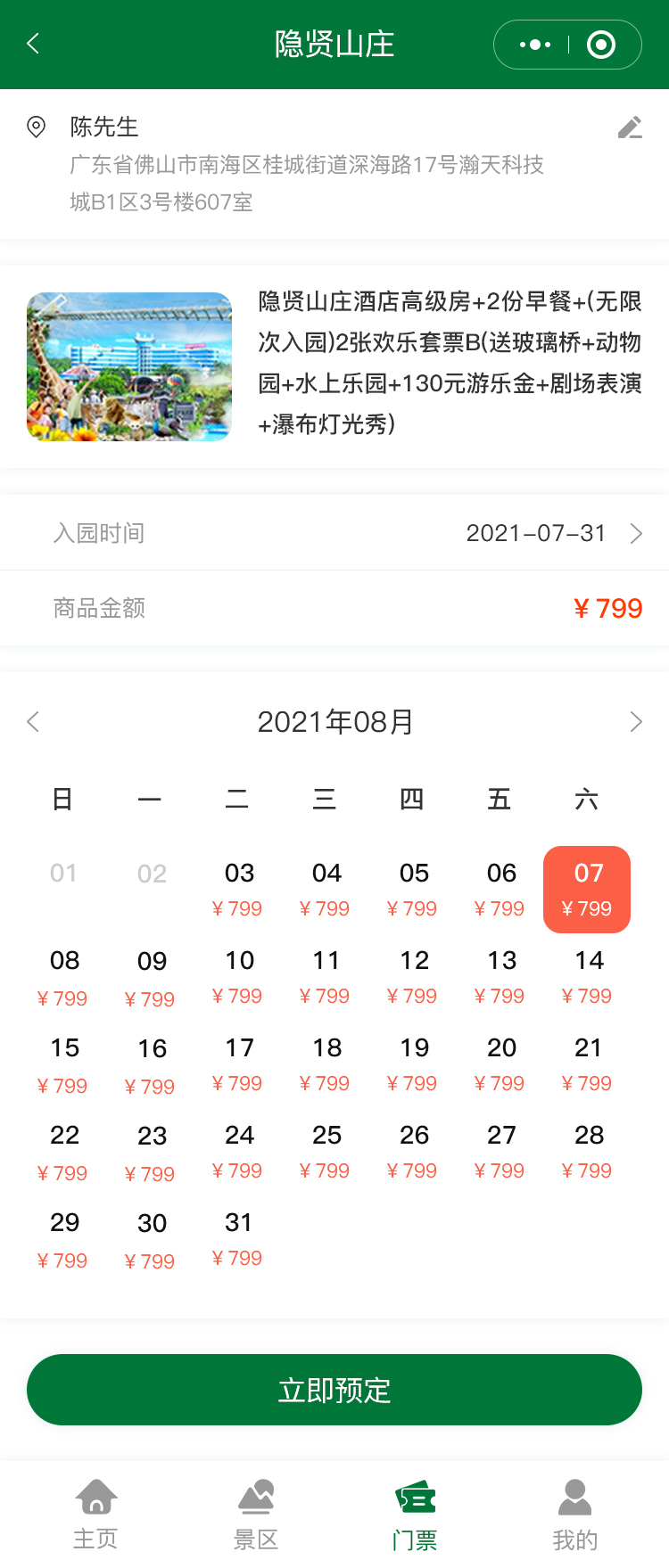Select the 20th on the calendar

501,1063
